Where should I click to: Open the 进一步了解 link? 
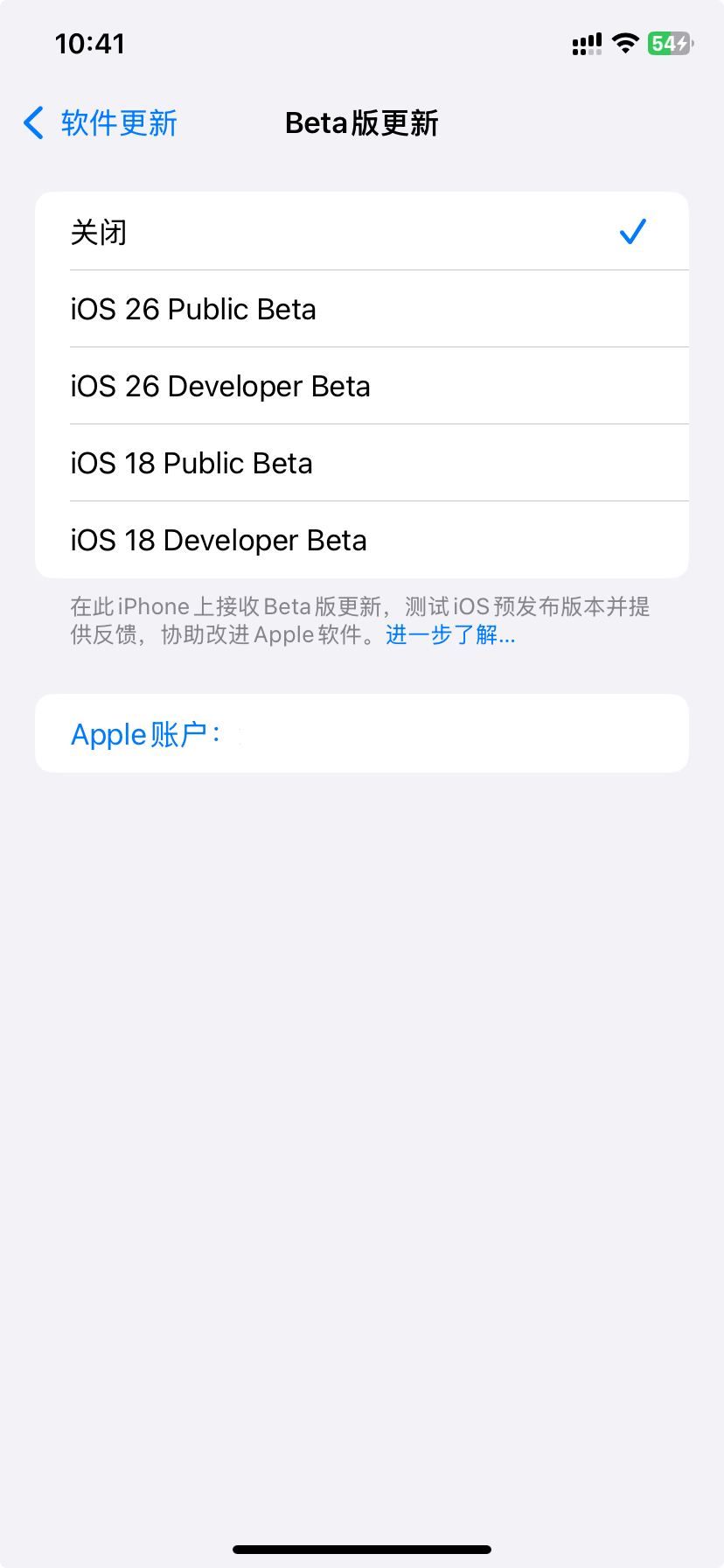pos(450,635)
